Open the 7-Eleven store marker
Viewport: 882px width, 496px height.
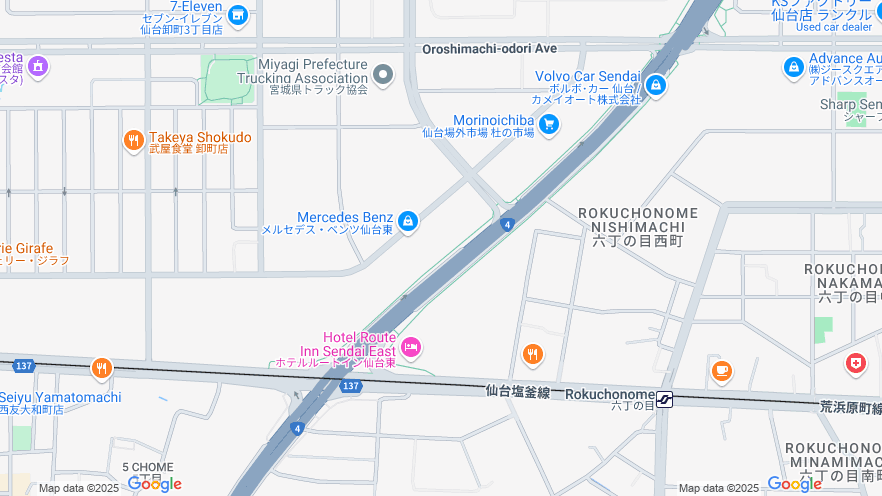[237, 14]
